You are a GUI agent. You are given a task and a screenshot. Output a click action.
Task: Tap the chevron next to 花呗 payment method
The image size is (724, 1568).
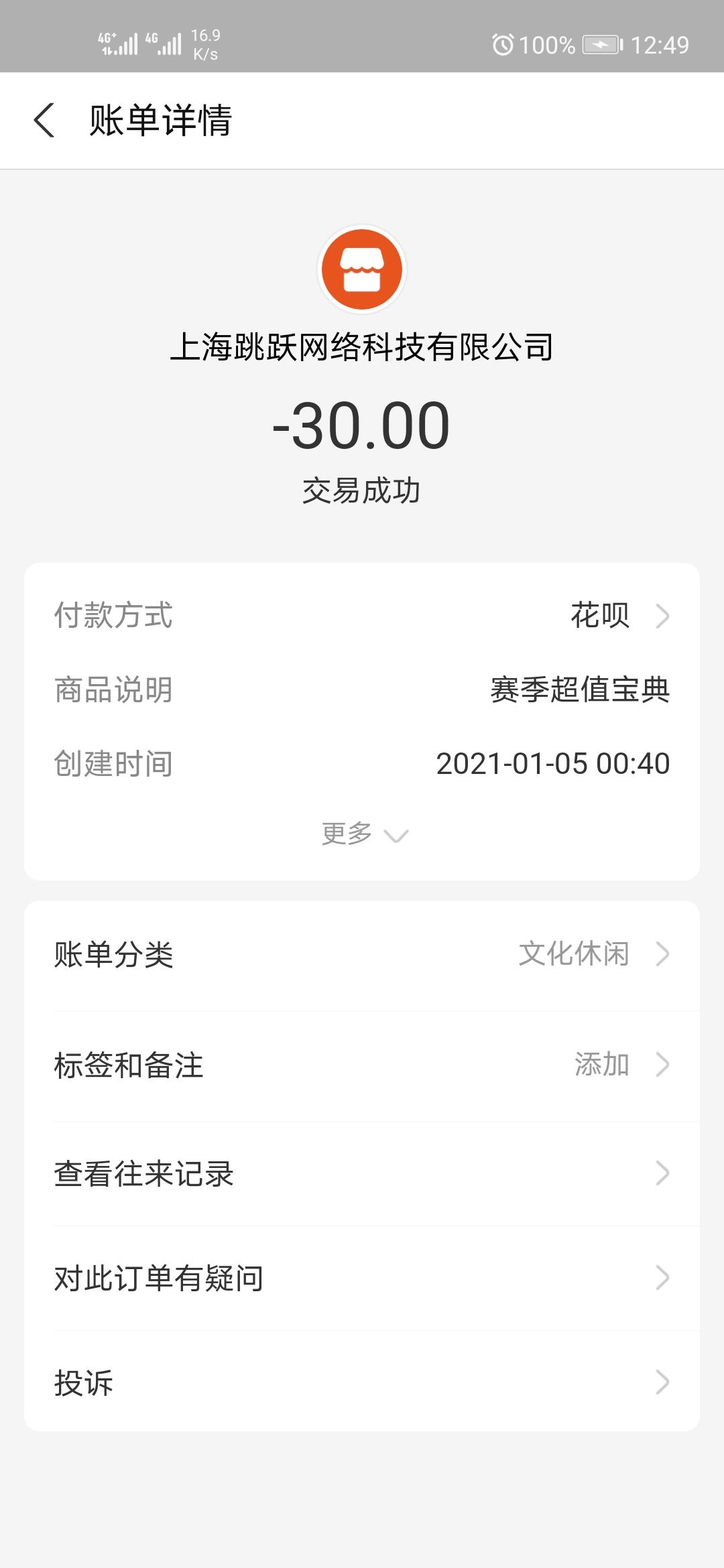663,618
